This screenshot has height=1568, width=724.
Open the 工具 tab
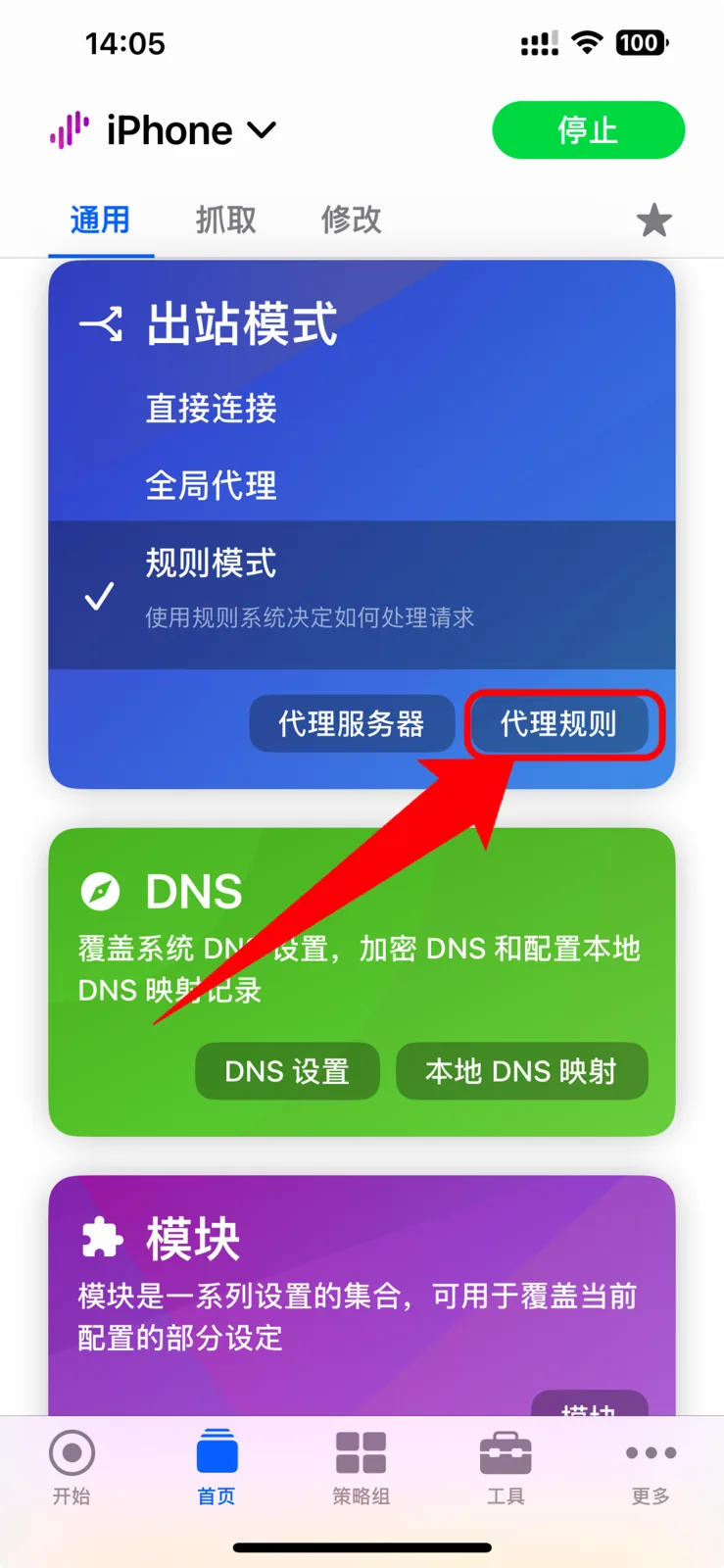click(x=506, y=1467)
